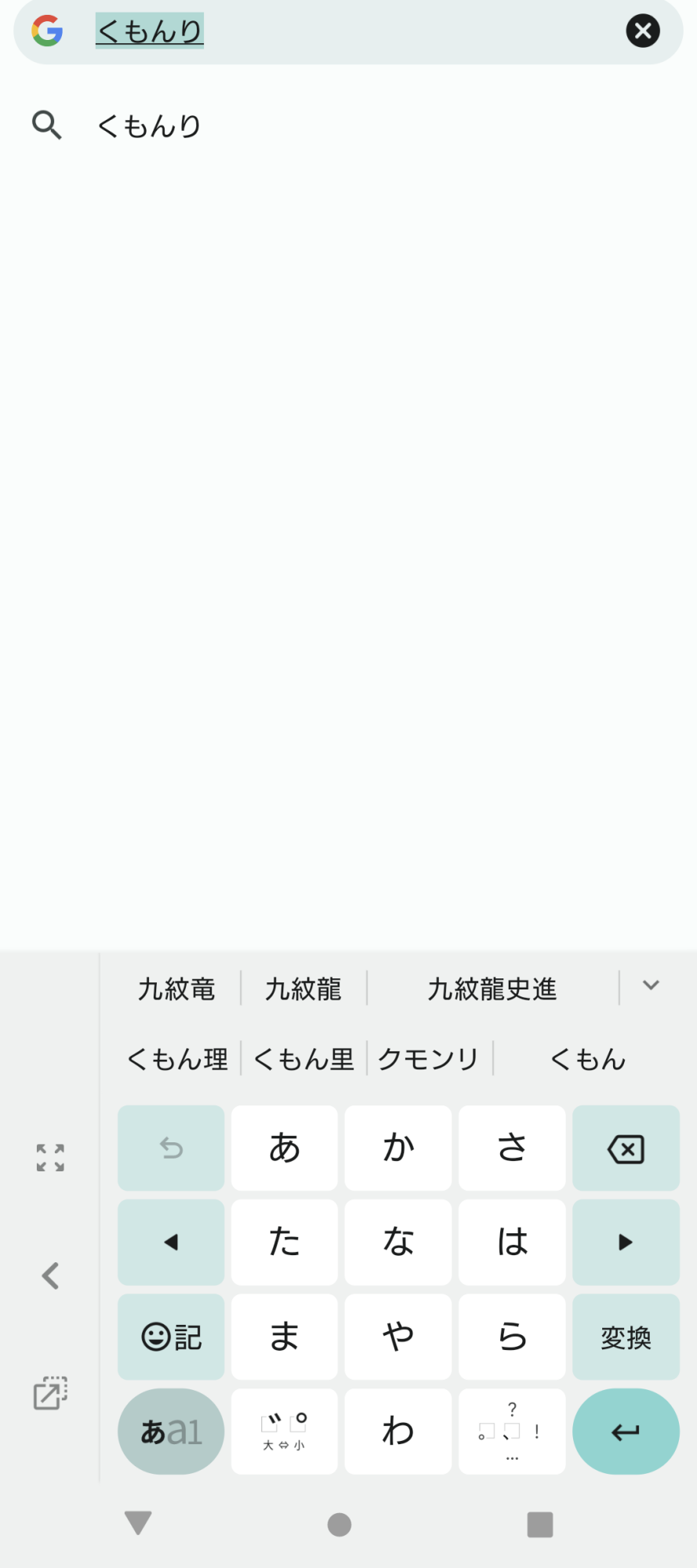Tap the undo key on keyboard
Viewport: 697px width, 1568px height.
171,1149
